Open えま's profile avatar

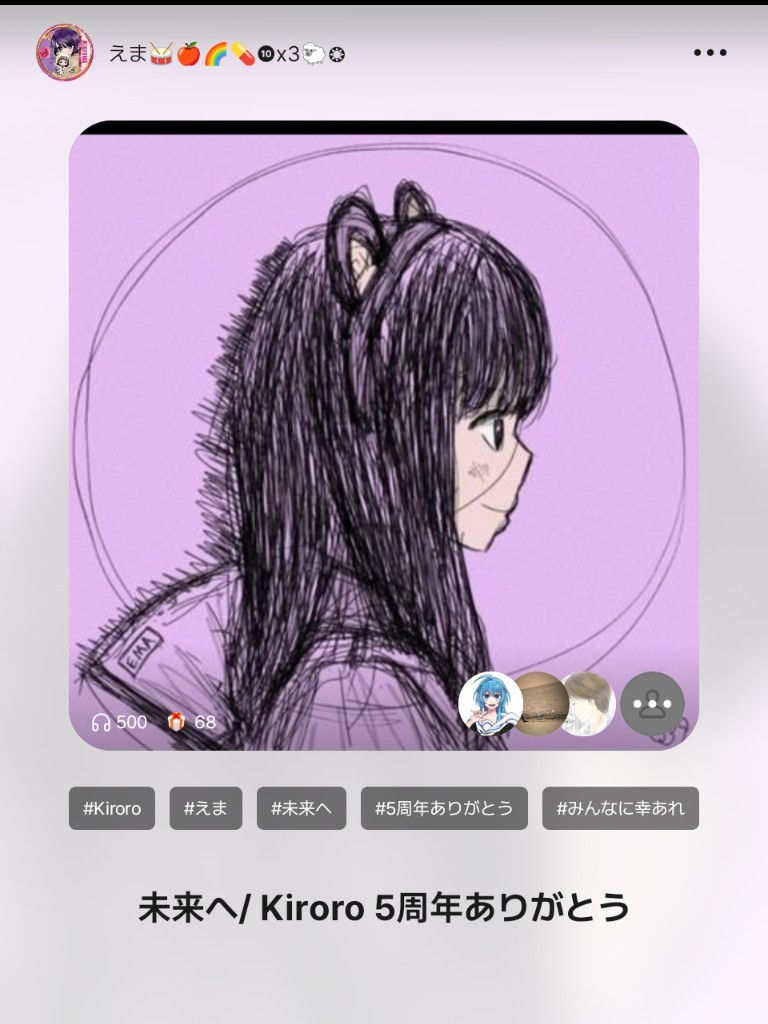point(64,52)
